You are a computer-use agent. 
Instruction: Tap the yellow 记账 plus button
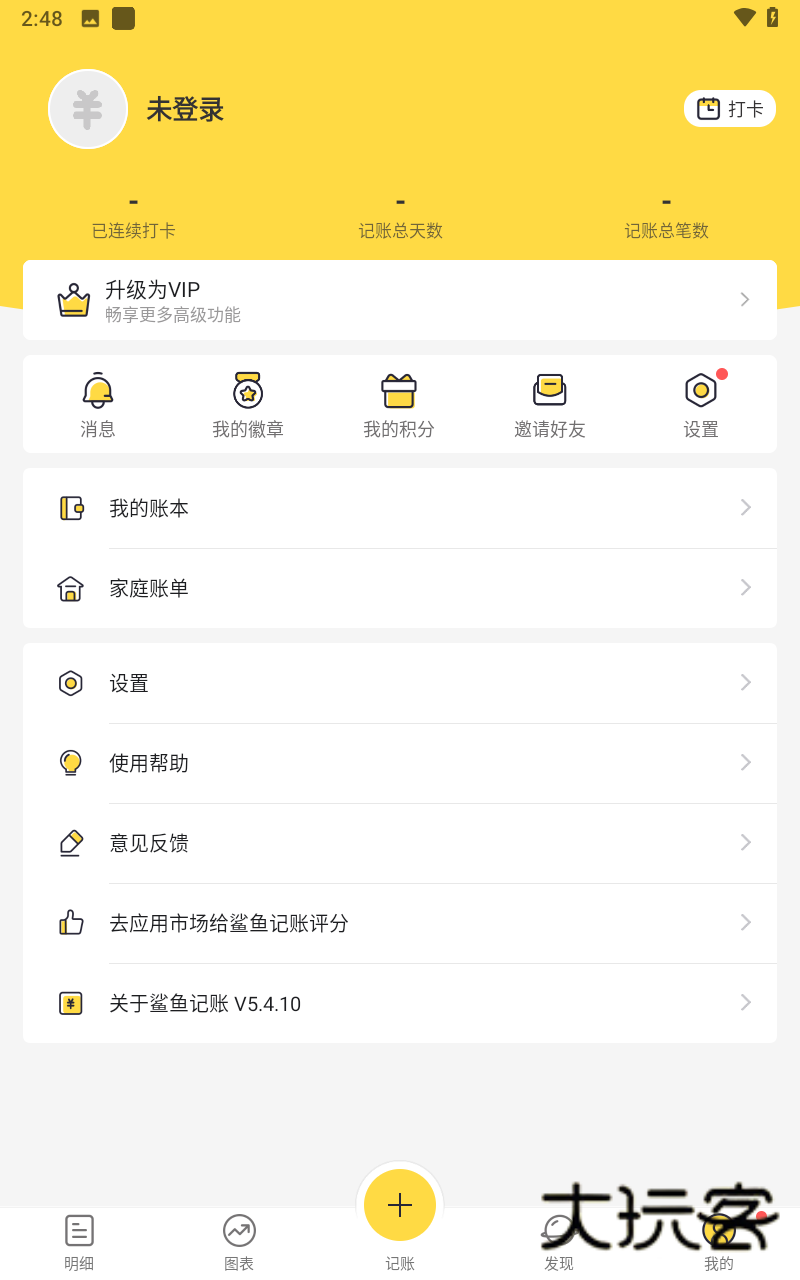[x=399, y=1205]
